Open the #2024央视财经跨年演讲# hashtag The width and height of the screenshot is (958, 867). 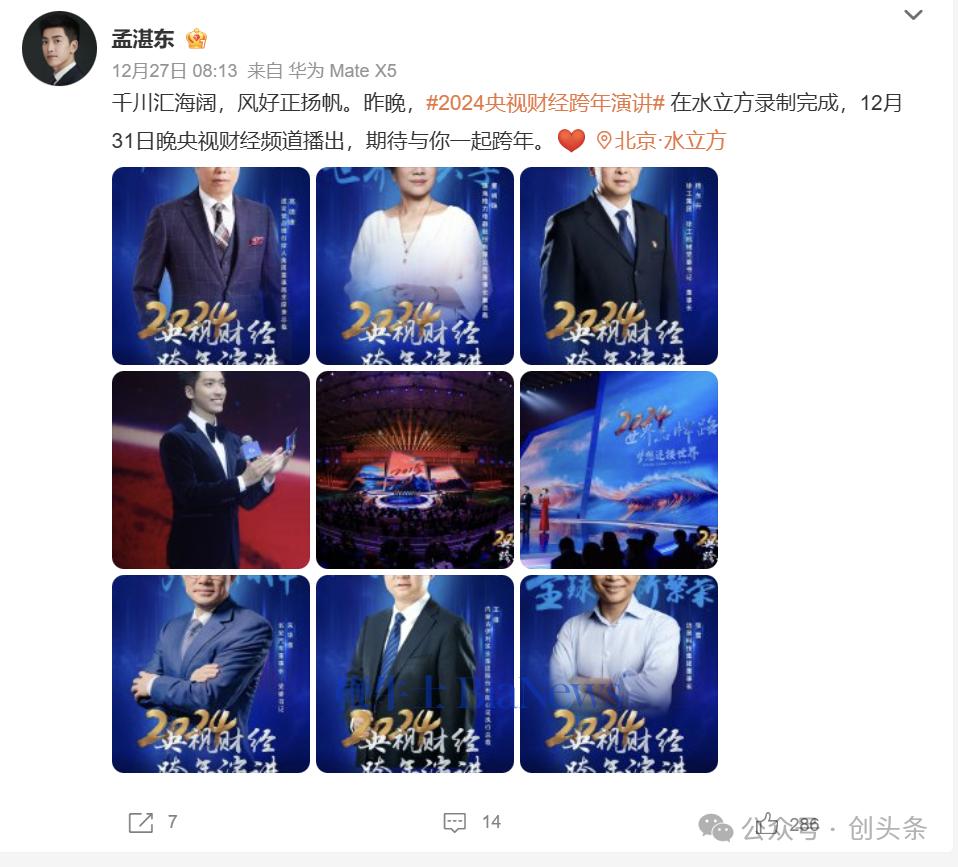pyautogui.click(x=545, y=103)
